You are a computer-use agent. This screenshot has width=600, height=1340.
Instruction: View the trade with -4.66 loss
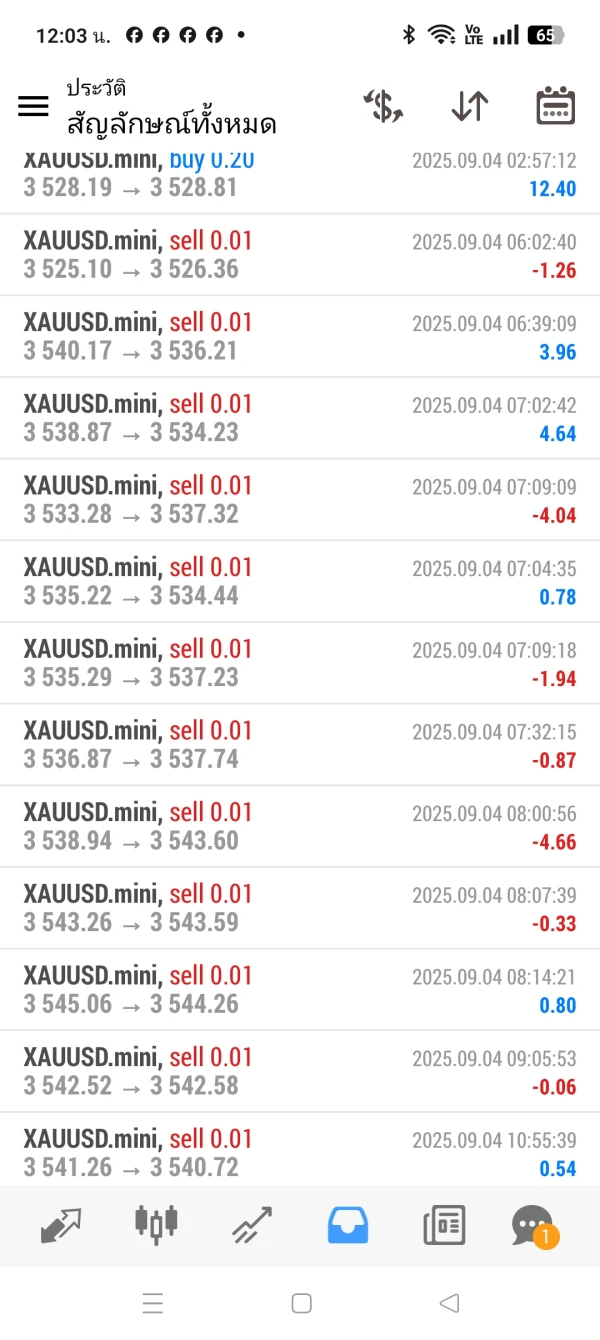click(300, 827)
